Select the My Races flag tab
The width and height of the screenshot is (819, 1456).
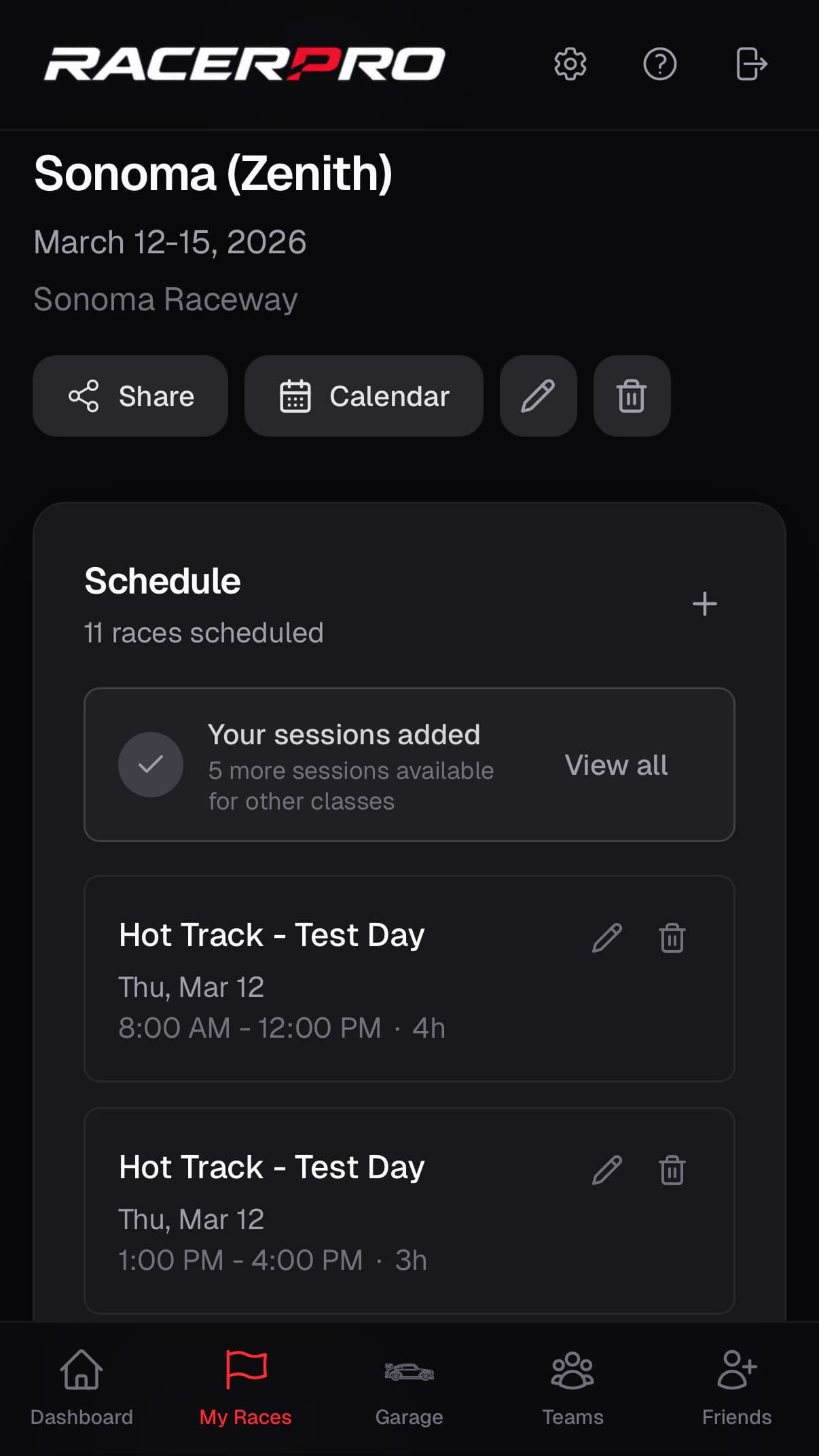pyautogui.click(x=245, y=1385)
